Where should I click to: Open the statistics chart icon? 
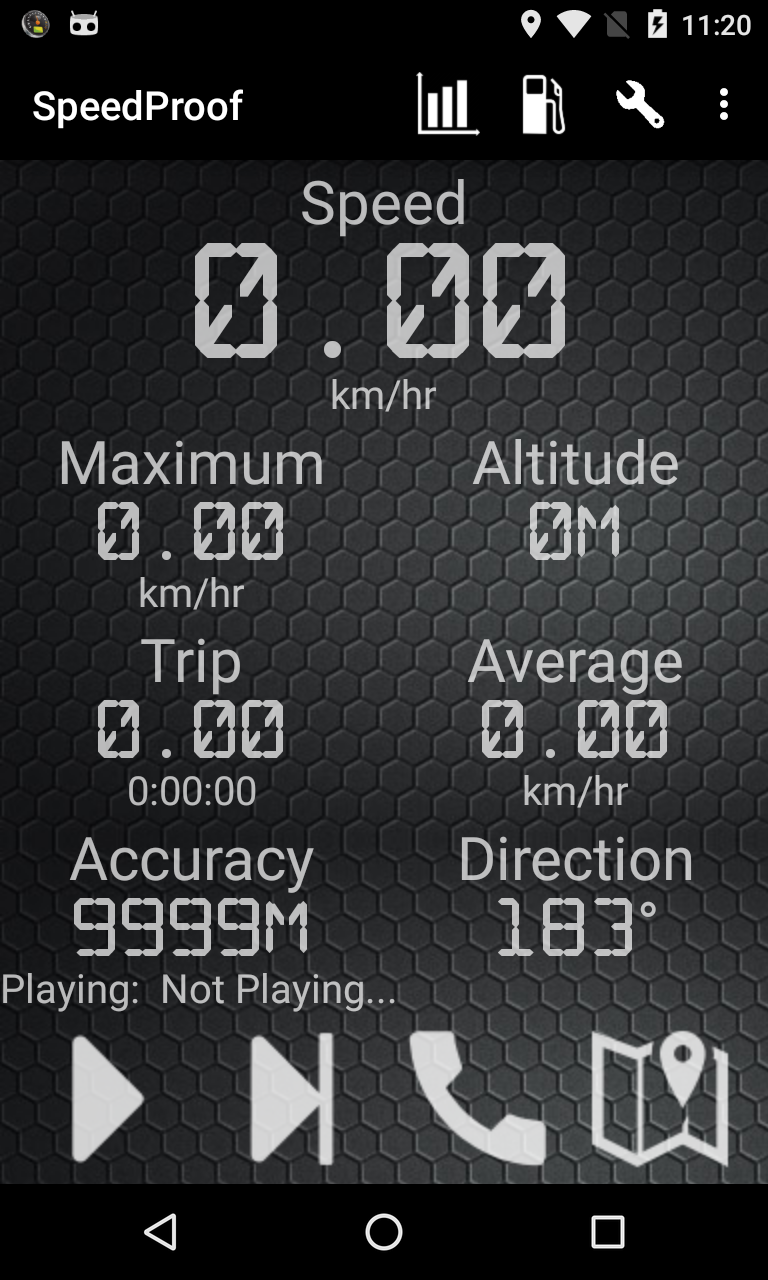click(448, 104)
